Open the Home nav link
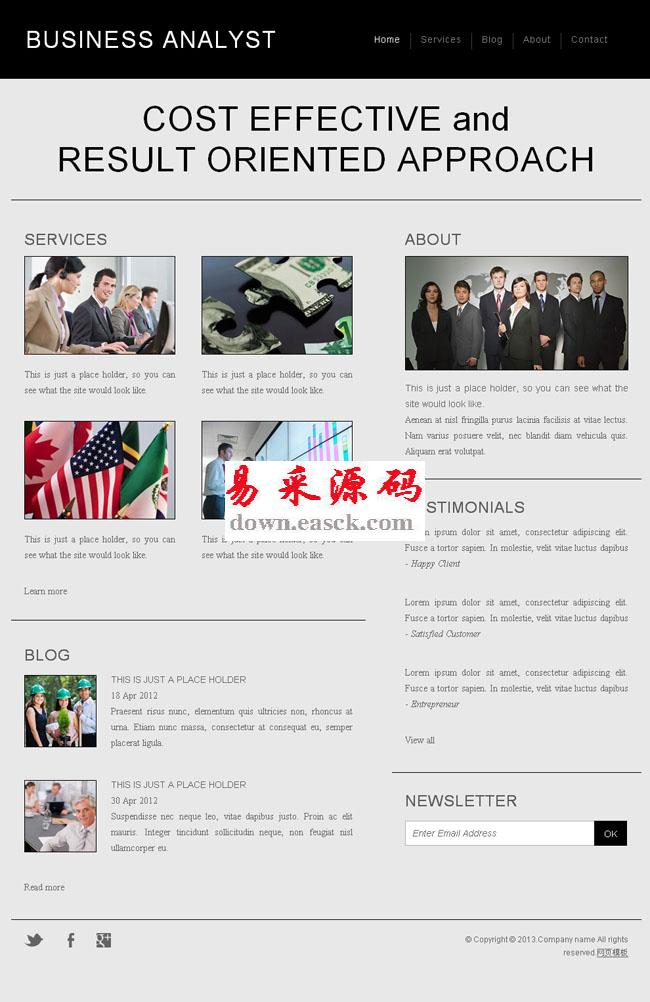This screenshot has width=650, height=1002. (386, 40)
